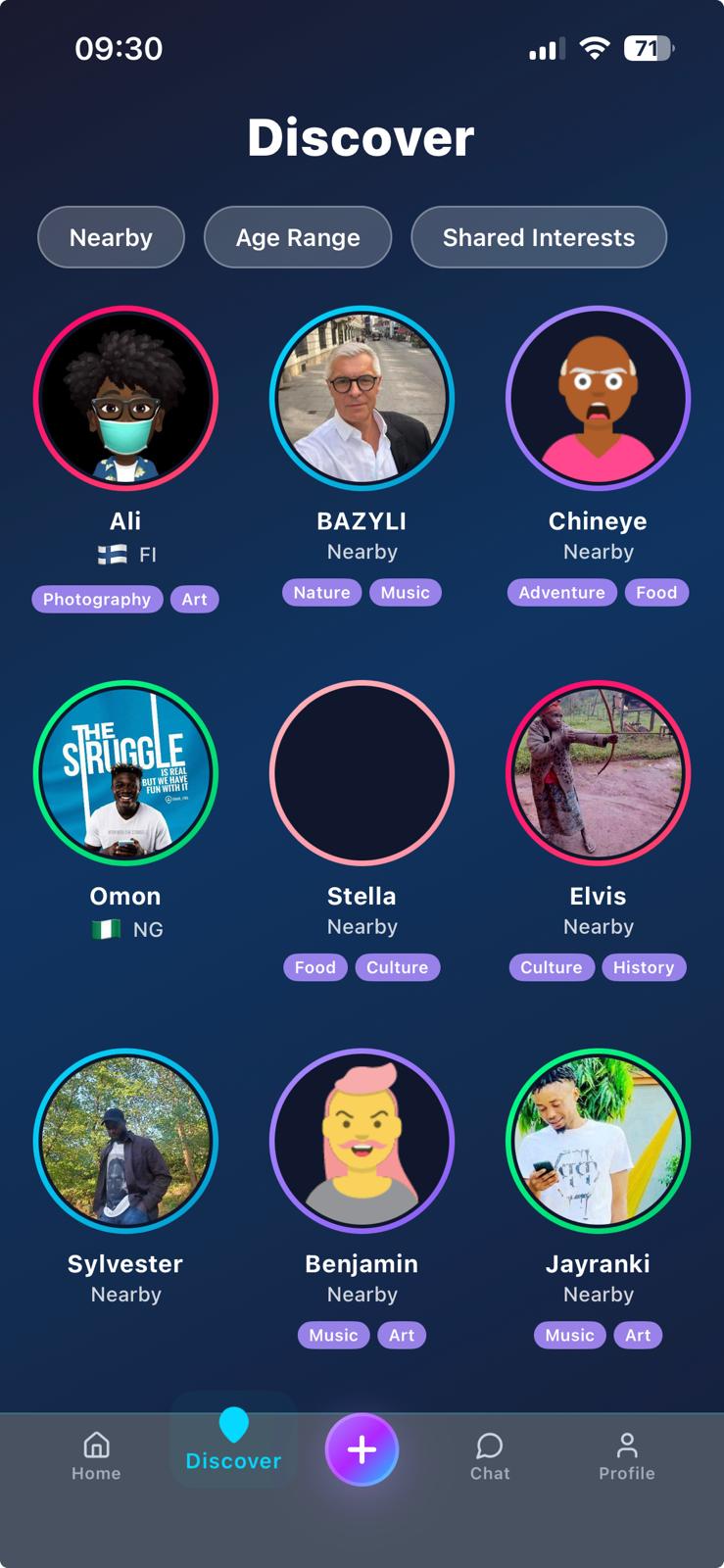
Task: Select the Music tag under Benjamin
Action: click(x=332, y=1335)
